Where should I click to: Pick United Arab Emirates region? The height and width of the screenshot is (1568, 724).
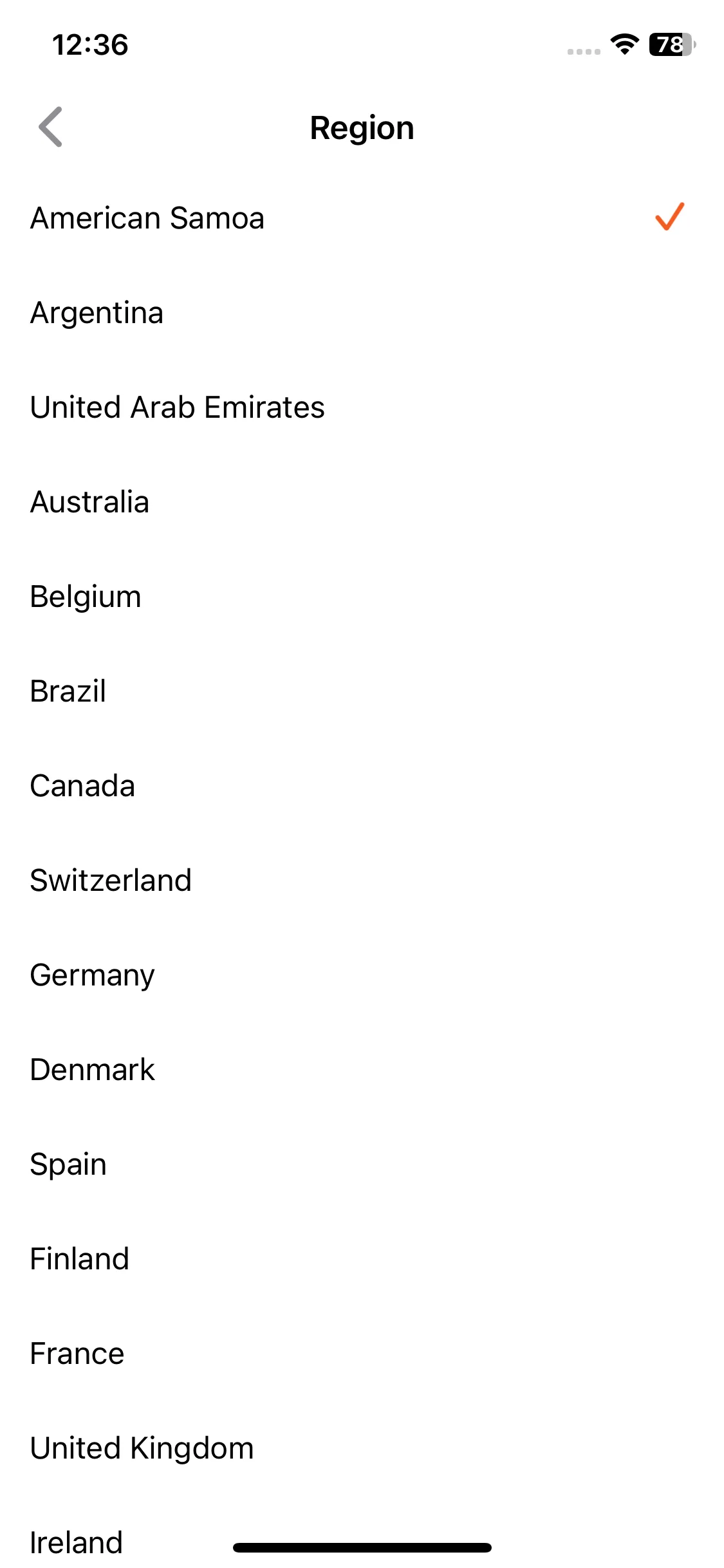(x=362, y=407)
